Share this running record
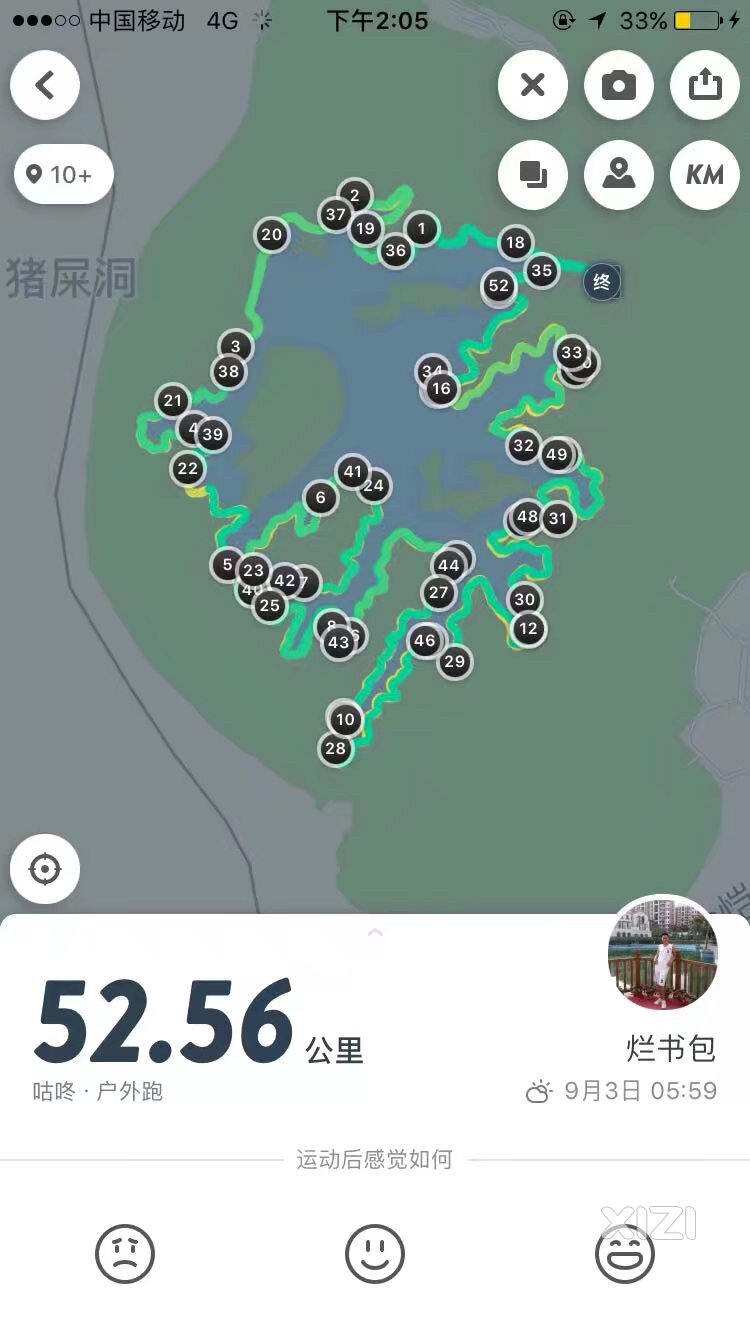The height and width of the screenshot is (1334, 750). coord(705,85)
